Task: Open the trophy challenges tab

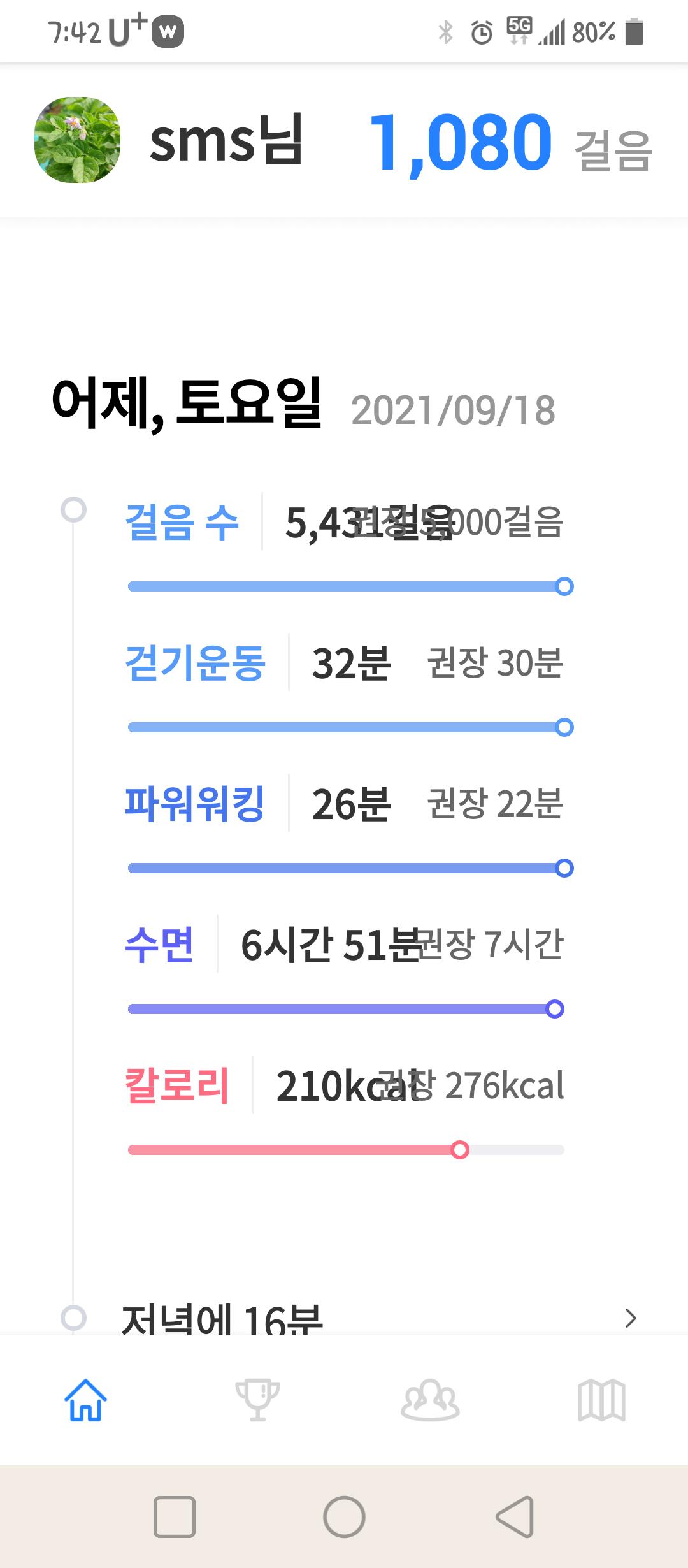Action: click(257, 1400)
